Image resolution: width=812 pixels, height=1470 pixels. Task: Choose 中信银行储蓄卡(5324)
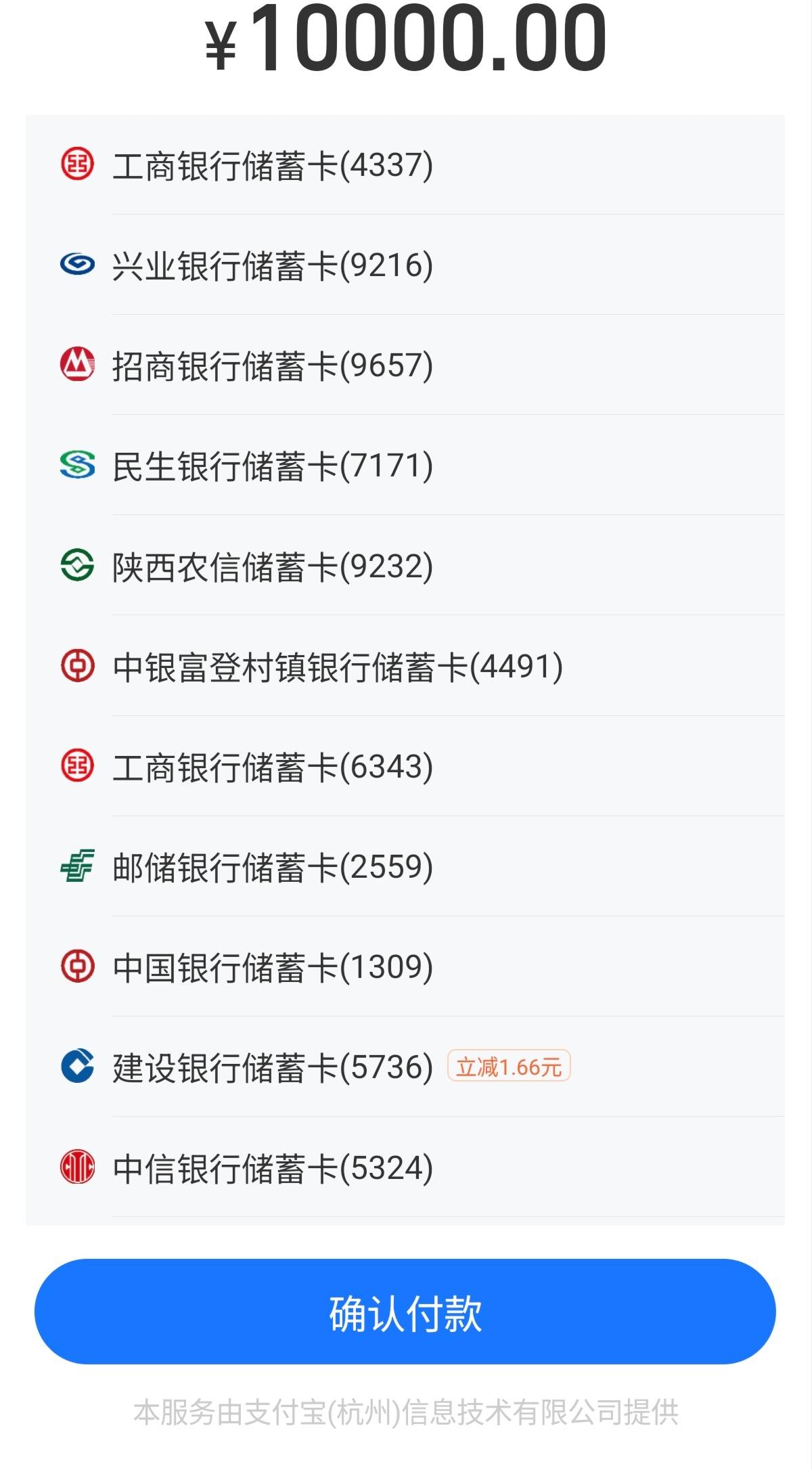coord(405,1167)
